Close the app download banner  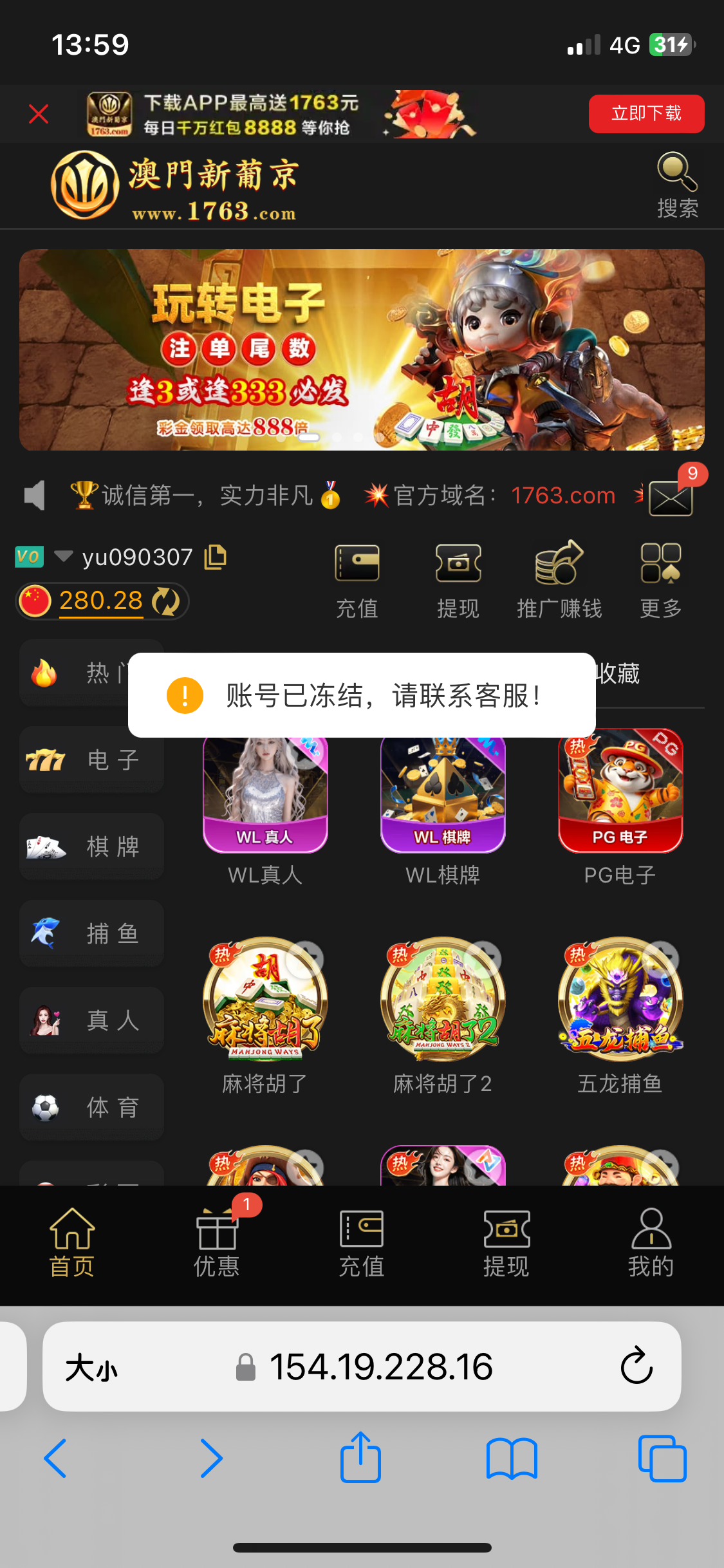39,114
